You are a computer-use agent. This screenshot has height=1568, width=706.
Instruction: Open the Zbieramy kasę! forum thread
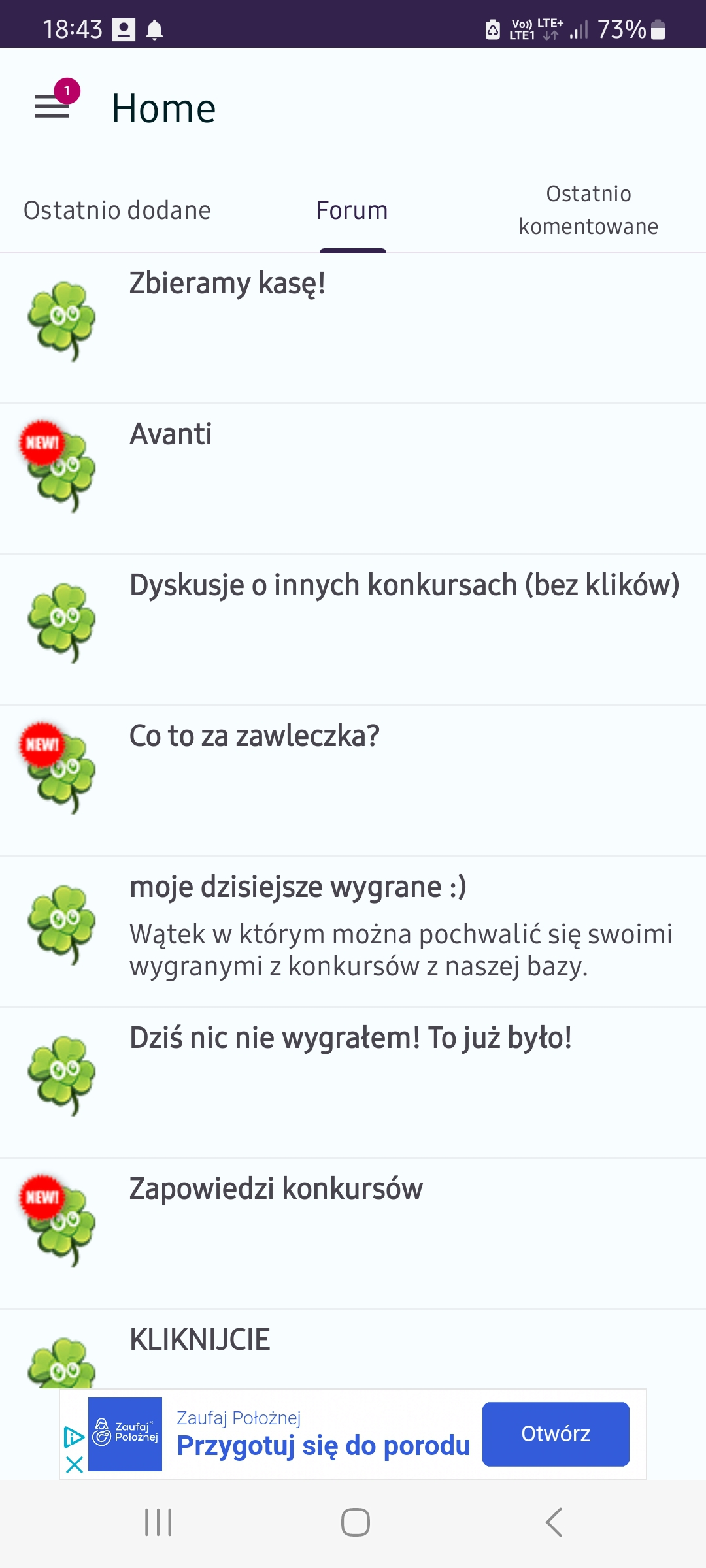pos(353,328)
